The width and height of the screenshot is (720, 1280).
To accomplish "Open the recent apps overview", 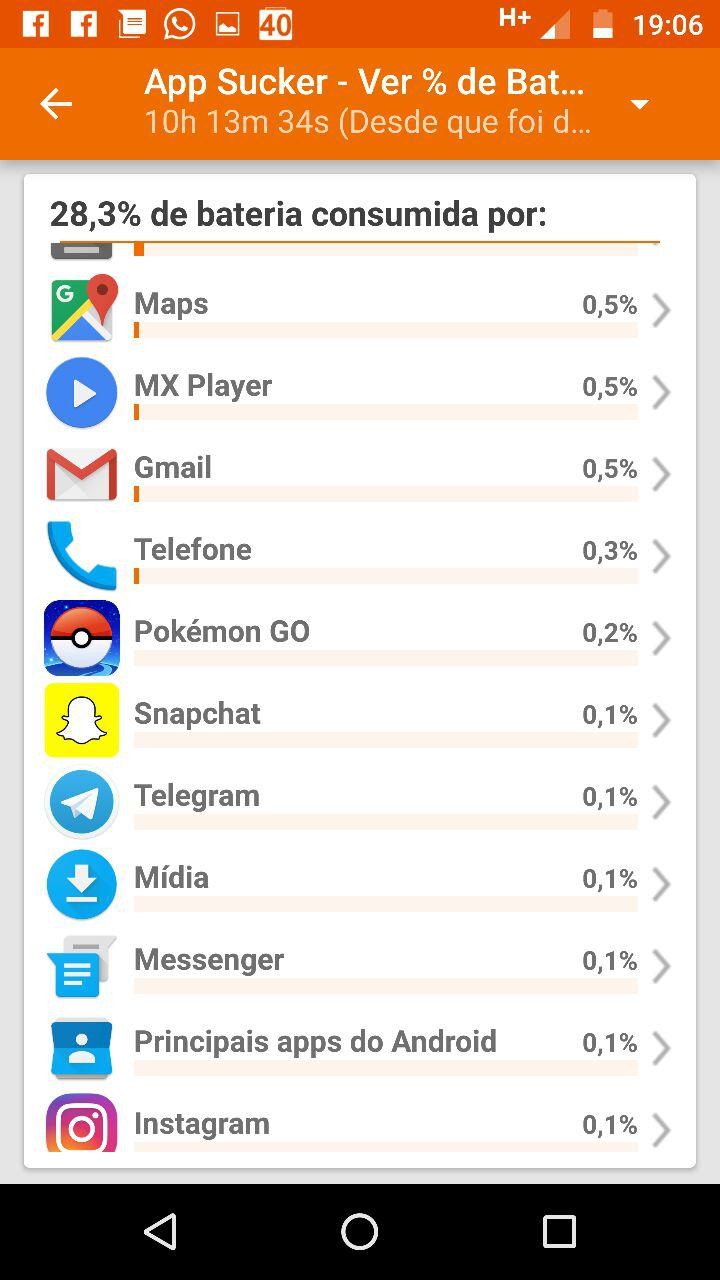I will pos(559,1232).
